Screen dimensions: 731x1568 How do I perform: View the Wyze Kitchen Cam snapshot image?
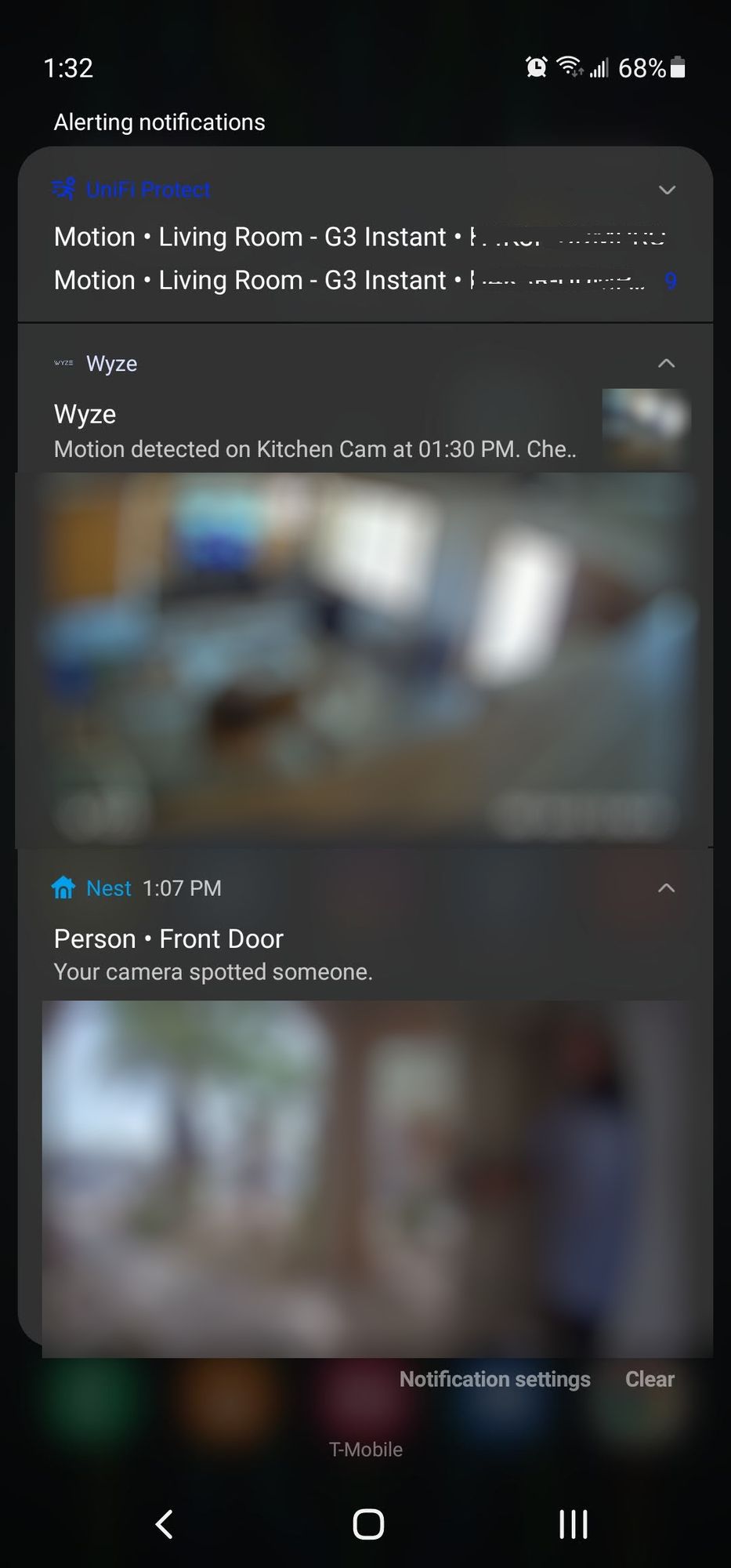tap(364, 659)
